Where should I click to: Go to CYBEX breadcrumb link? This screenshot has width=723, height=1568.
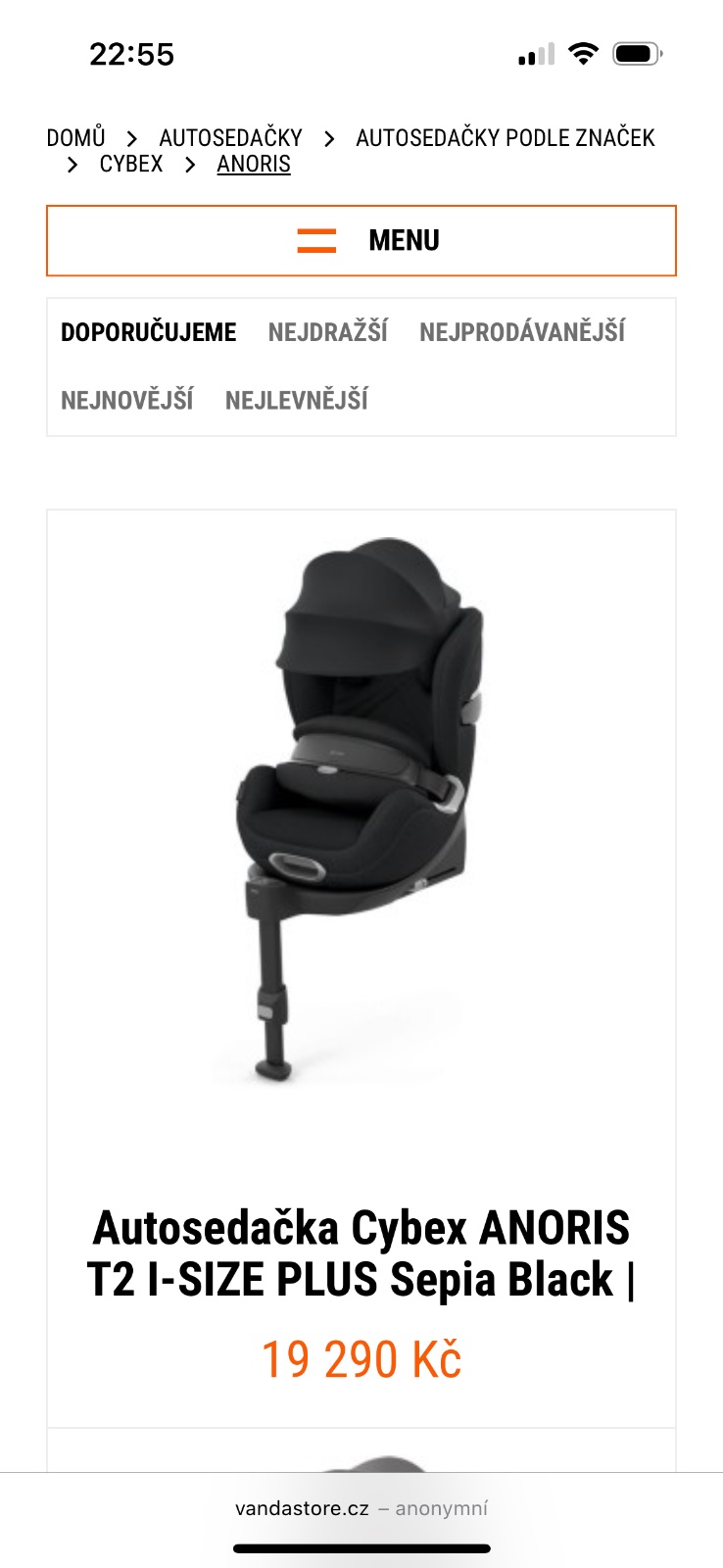tap(131, 164)
